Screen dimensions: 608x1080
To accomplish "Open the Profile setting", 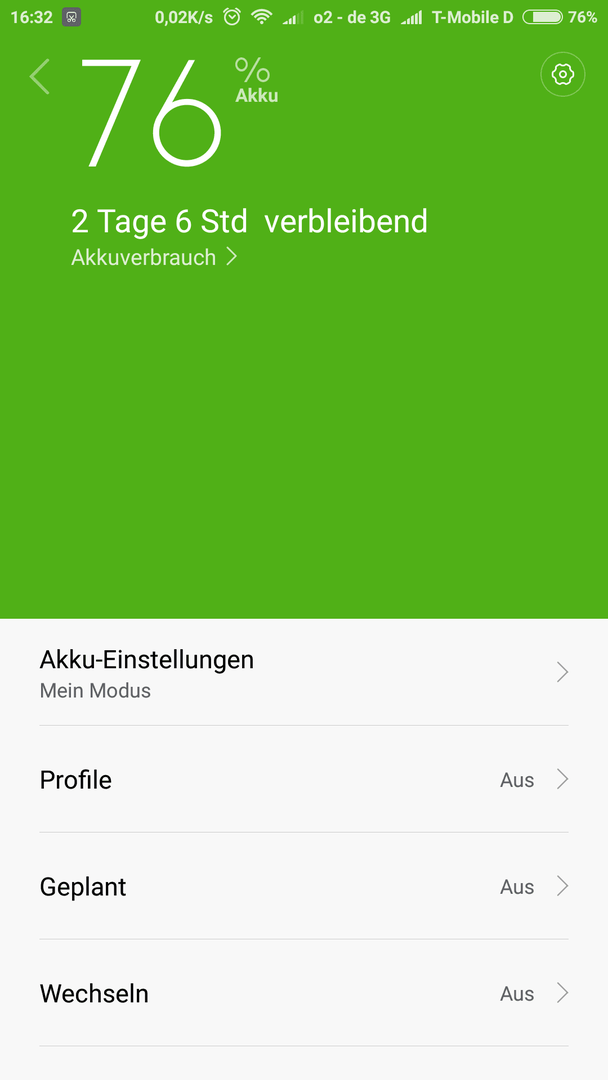I will pos(304,780).
